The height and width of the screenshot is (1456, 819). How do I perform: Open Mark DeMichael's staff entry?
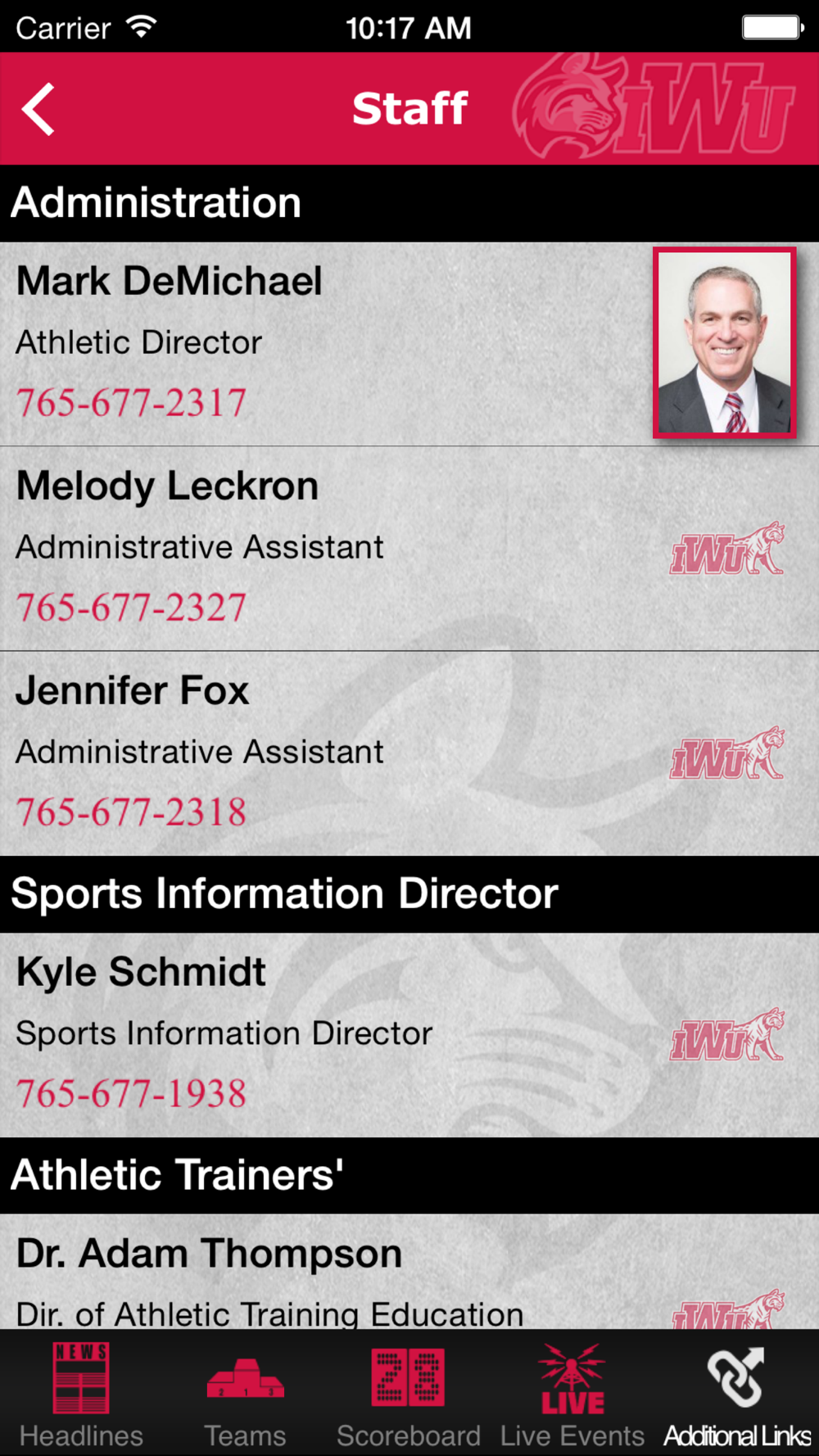409,344
